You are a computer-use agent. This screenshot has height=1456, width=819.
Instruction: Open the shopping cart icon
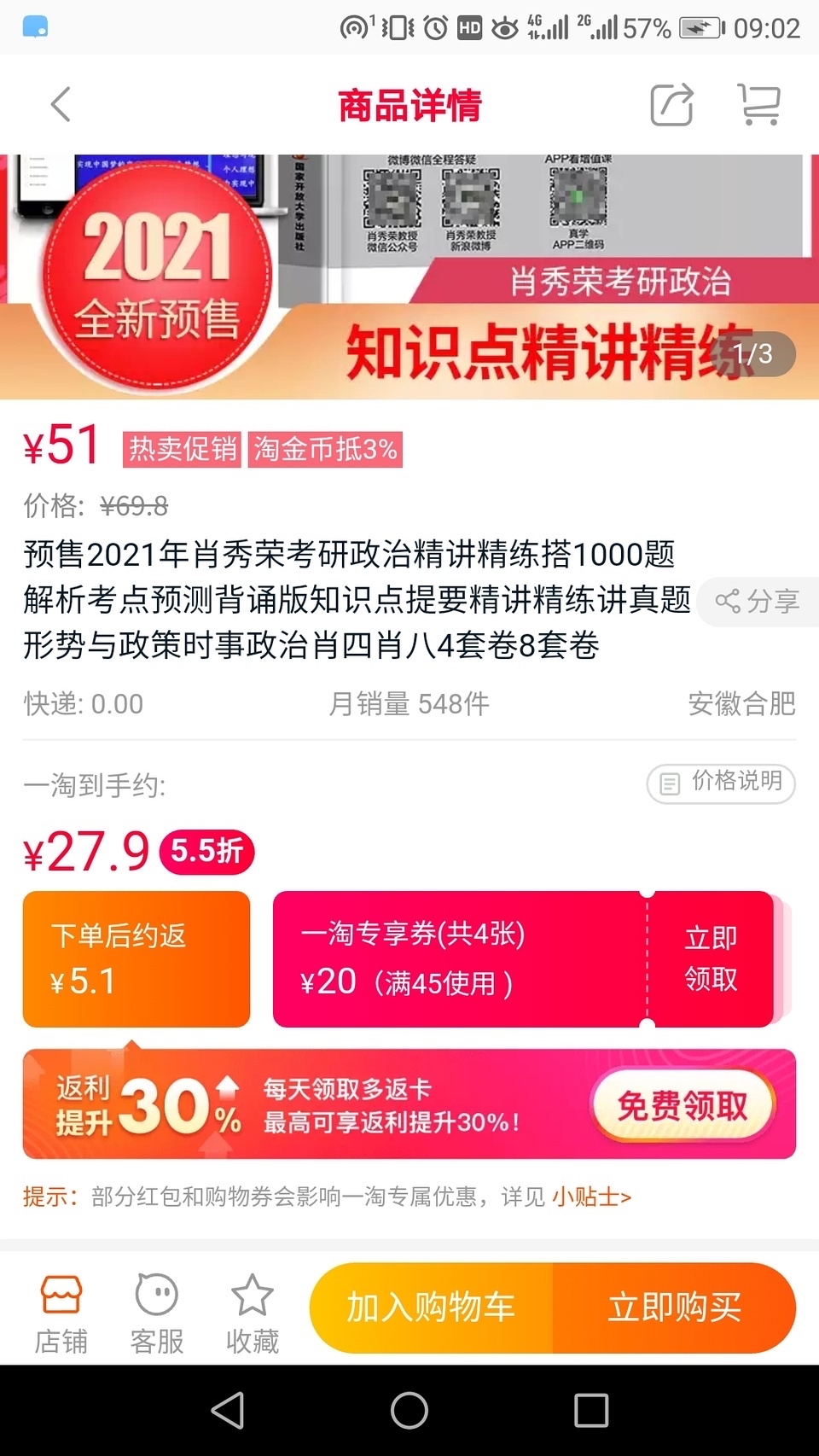click(758, 105)
